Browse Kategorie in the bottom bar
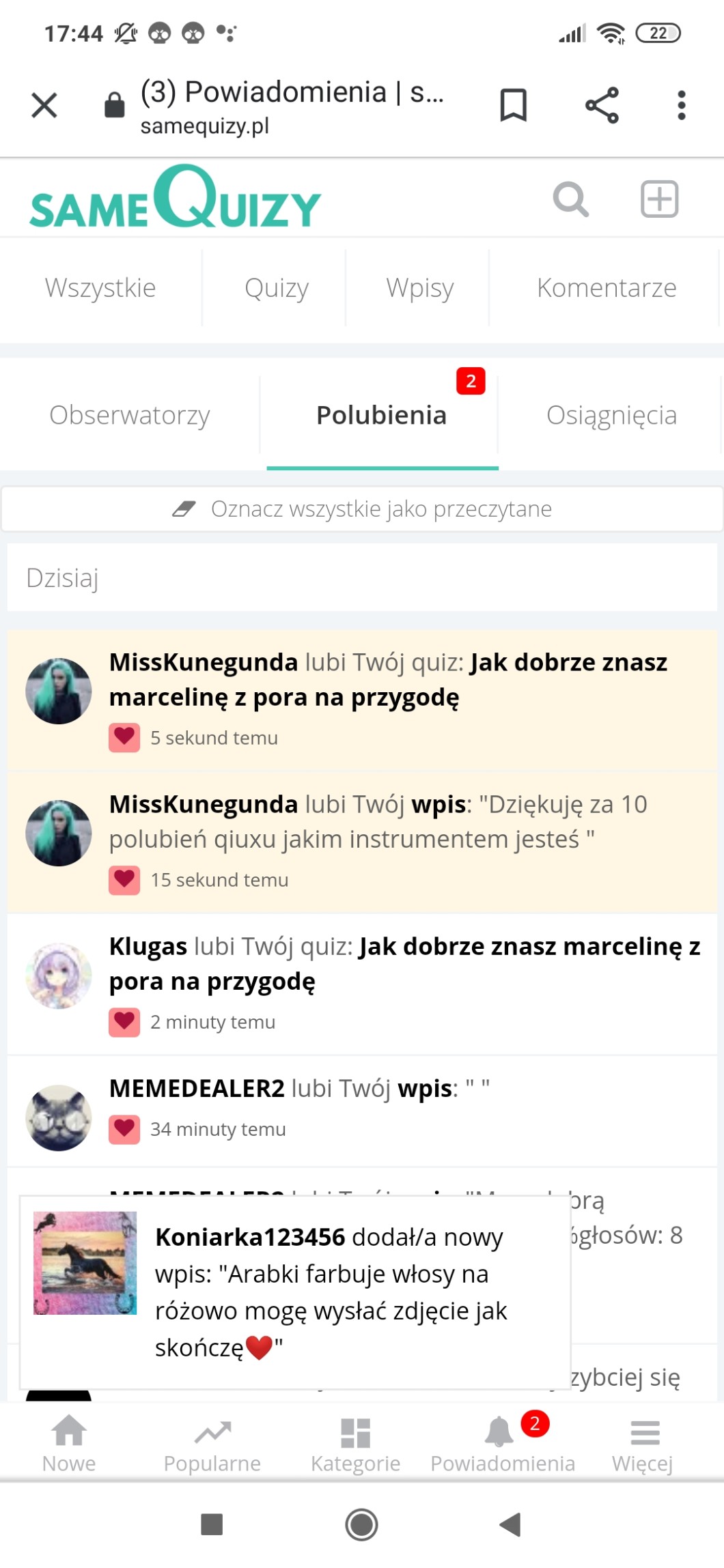This screenshot has width=724, height=1568. pyautogui.click(x=355, y=1443)
